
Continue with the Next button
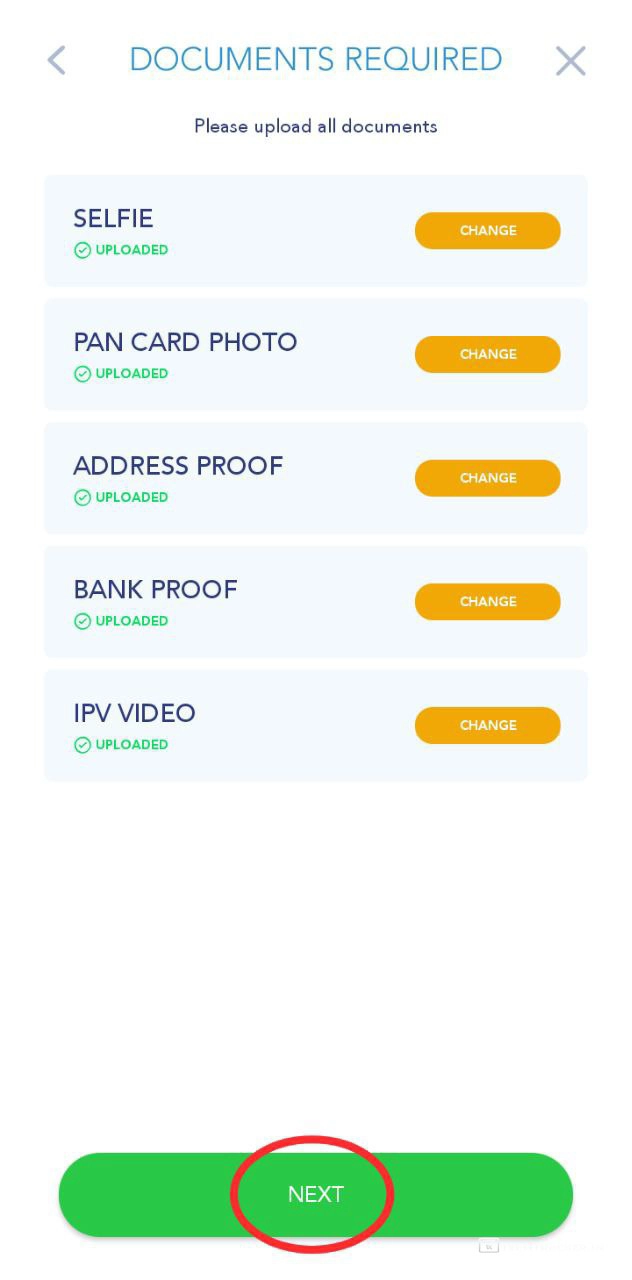tap(315, 1194)
